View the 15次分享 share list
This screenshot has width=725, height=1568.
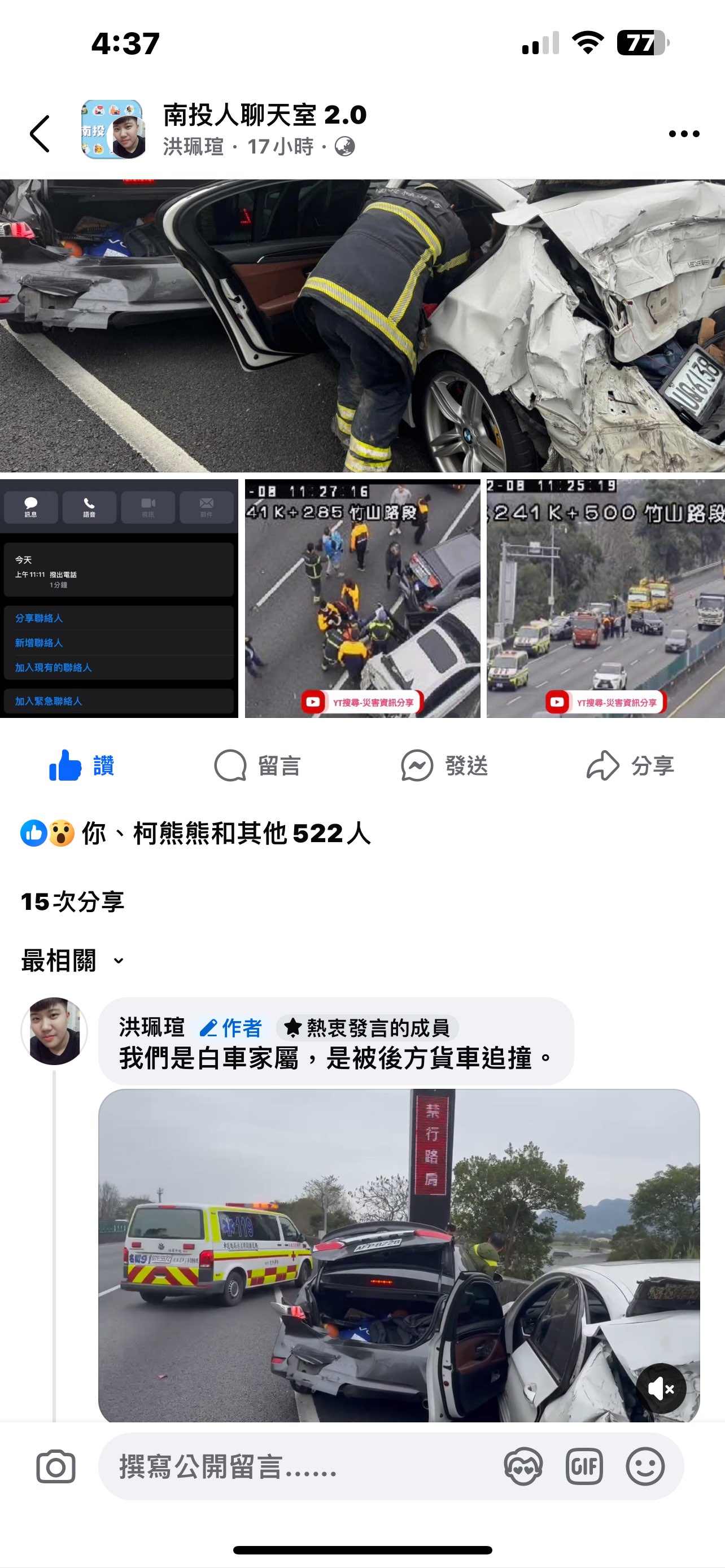pyautogui.click(x=72, y=901)
